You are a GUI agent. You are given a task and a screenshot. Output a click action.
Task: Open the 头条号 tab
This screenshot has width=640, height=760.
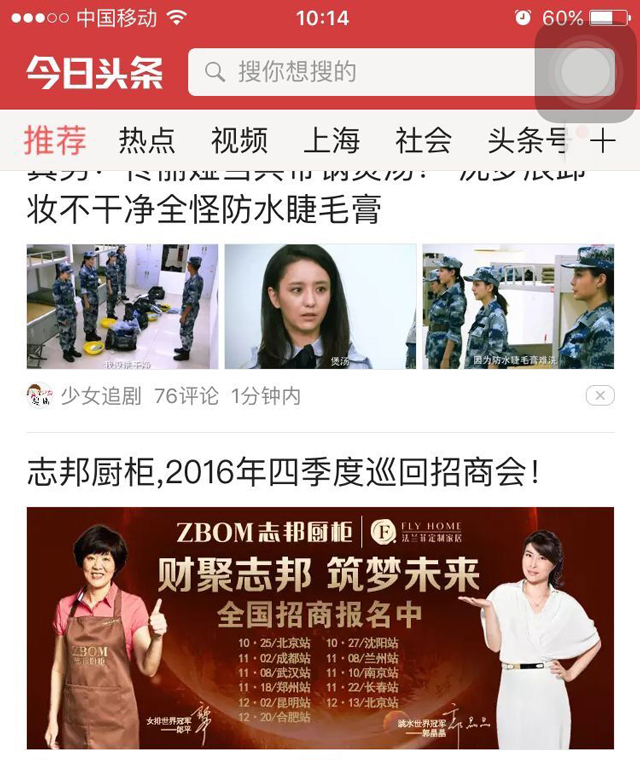(x=525, y=141)
